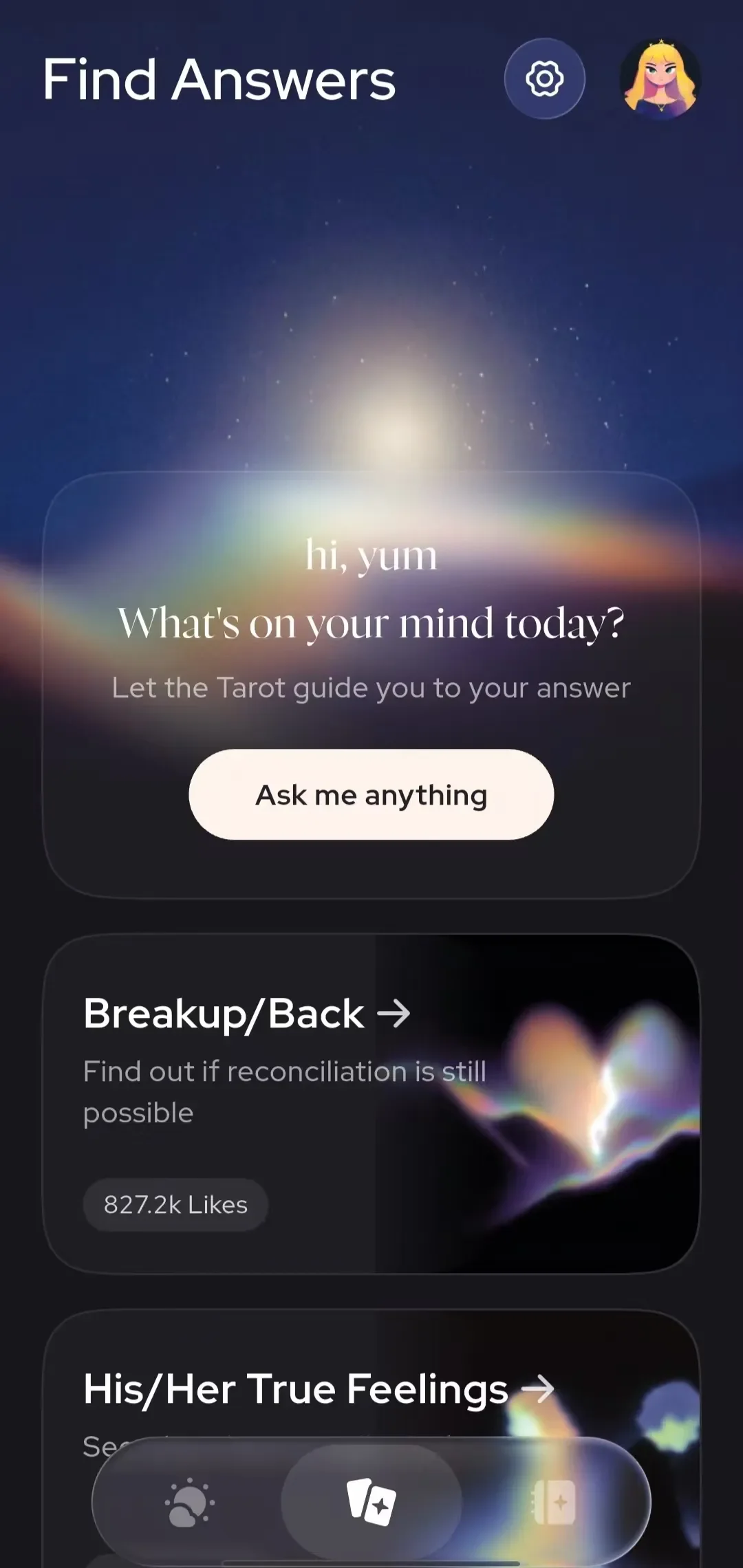Open the settings gear icon

pyautogui.click(x=544, y=78)
